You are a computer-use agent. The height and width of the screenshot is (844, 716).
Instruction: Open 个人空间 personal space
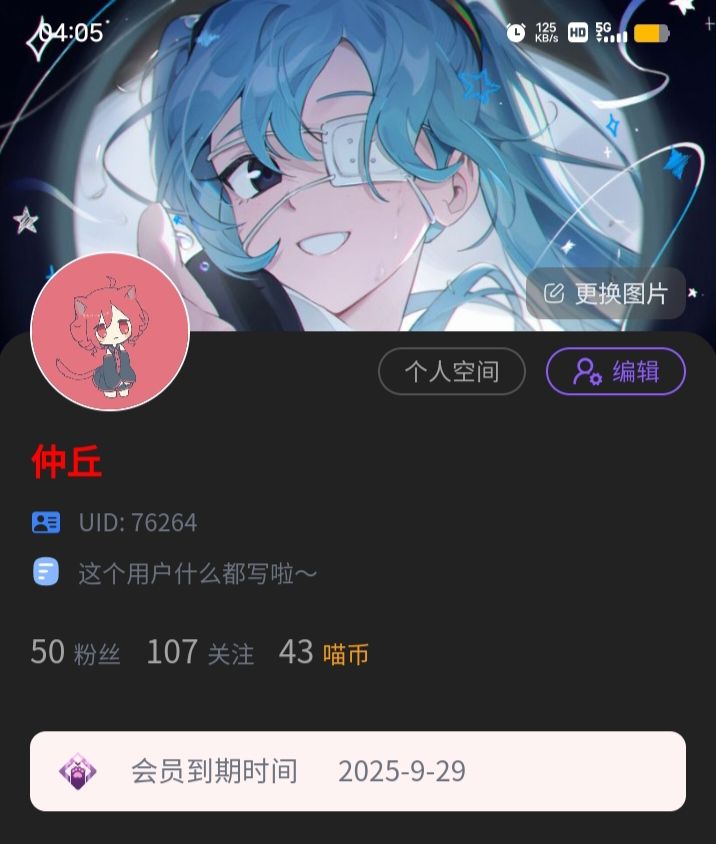coord(451,372)
